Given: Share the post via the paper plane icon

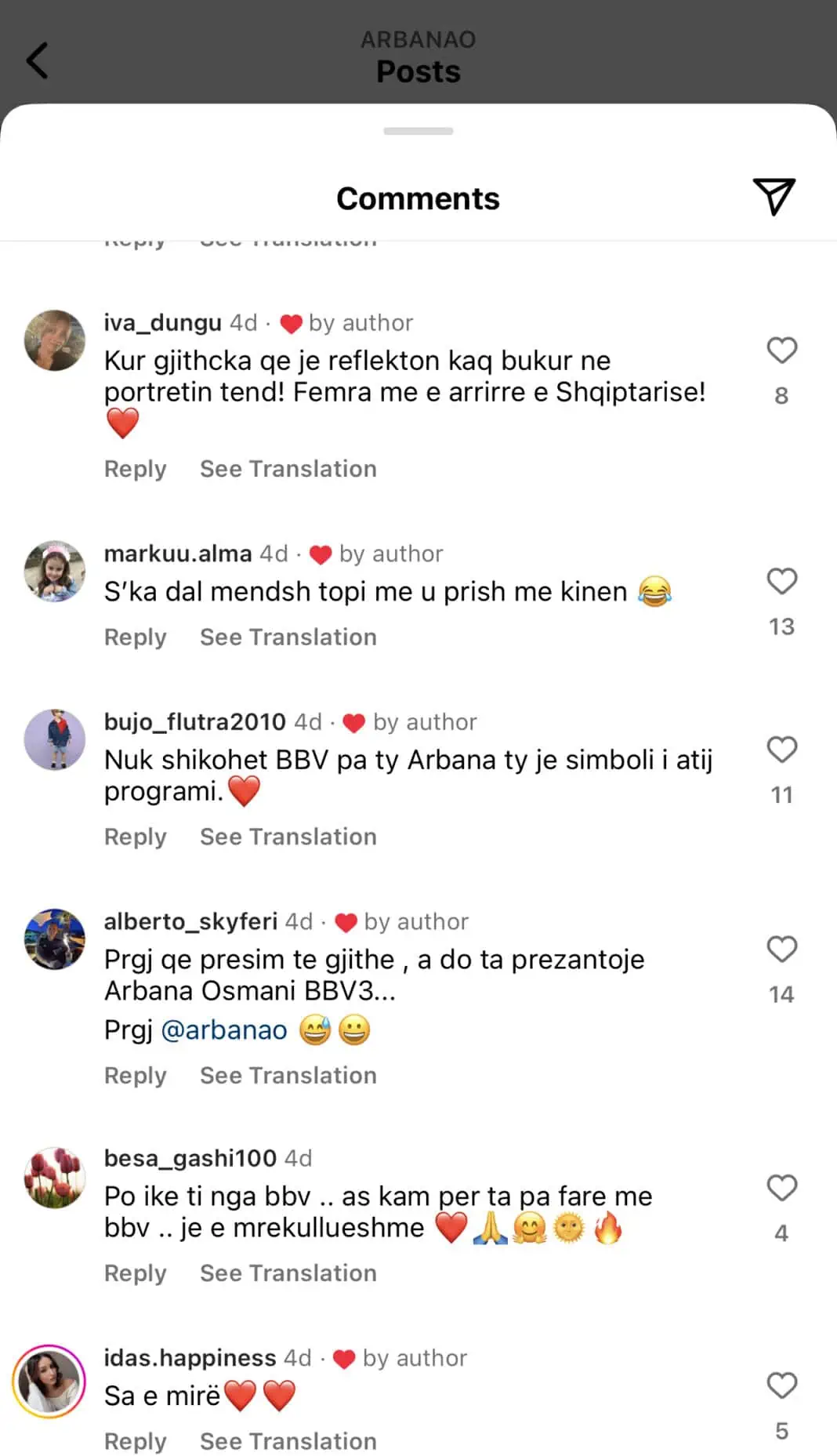Looking at the screenshot, I should [774, 196].
